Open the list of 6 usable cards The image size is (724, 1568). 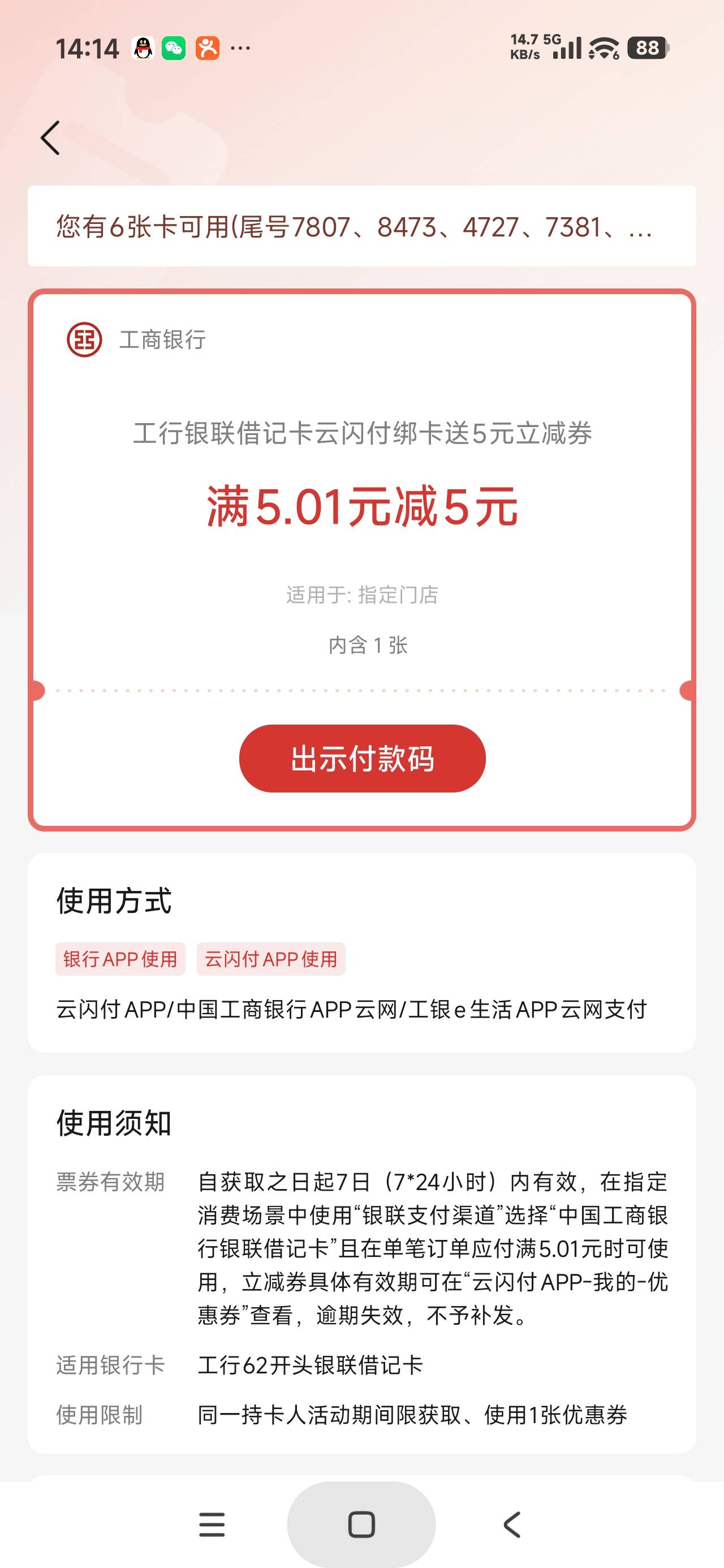(x=361, y=226)
